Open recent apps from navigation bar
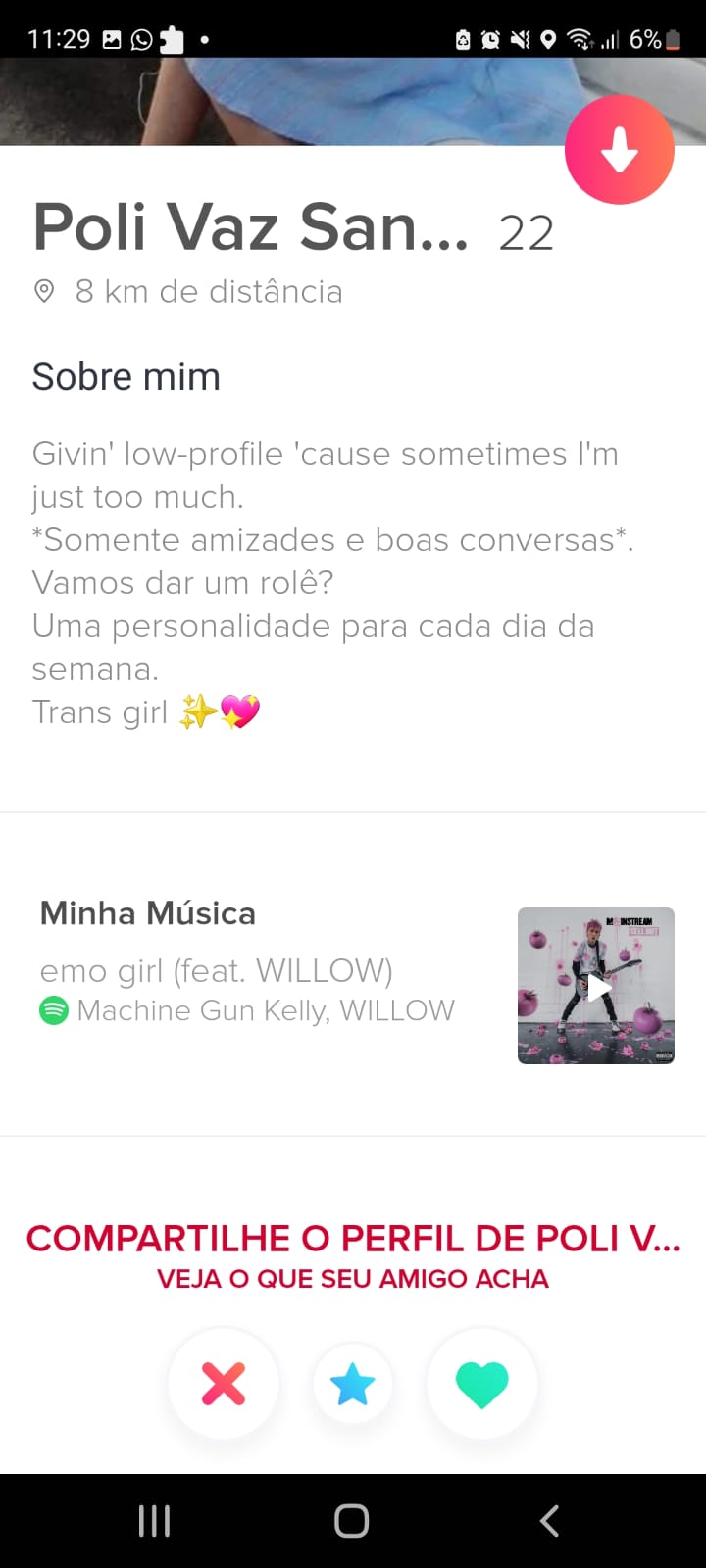Viewport: 706px width, 1568px height. 154,1520
